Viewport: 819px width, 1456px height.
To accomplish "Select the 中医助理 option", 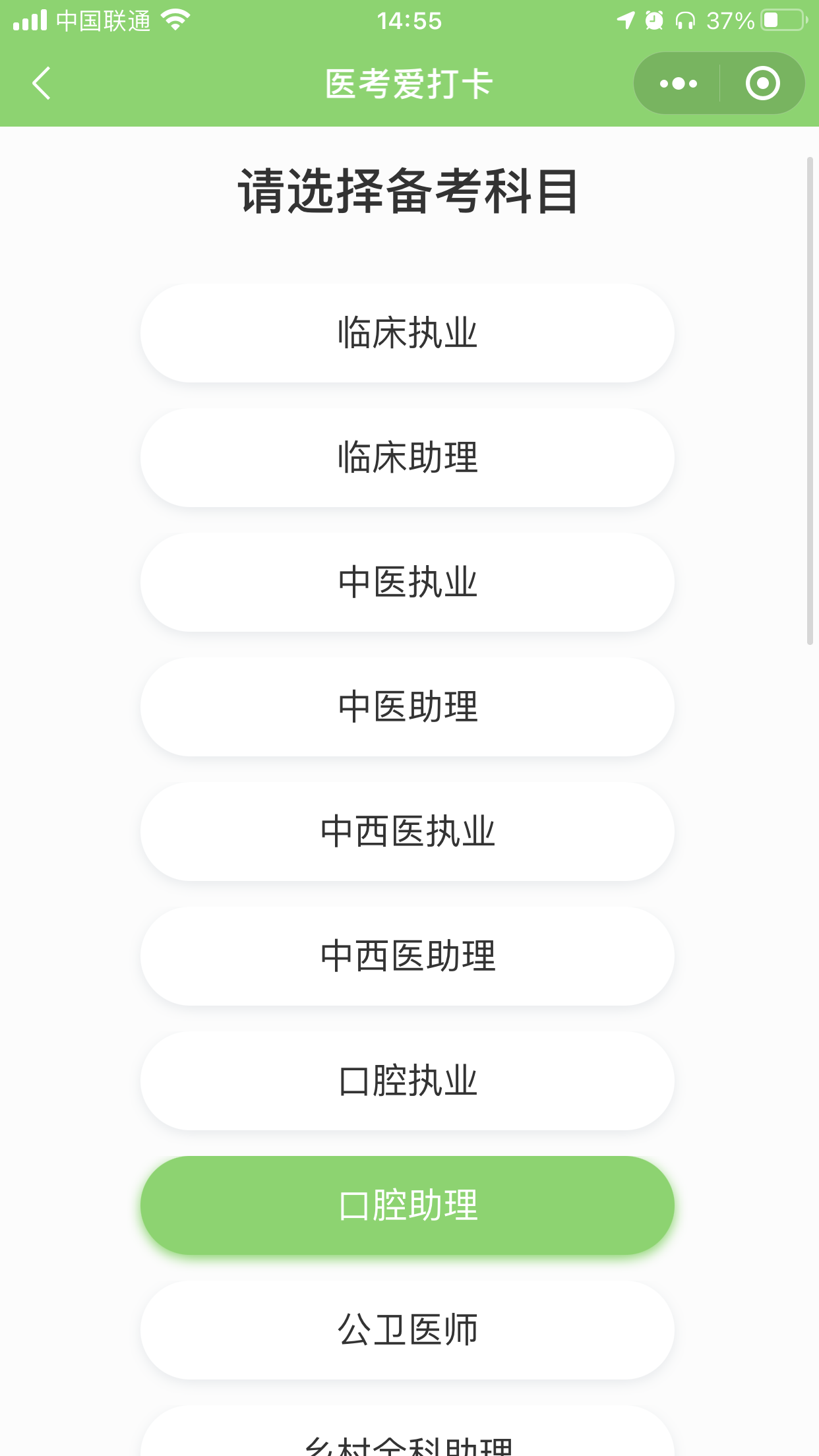I will point(407,707).
